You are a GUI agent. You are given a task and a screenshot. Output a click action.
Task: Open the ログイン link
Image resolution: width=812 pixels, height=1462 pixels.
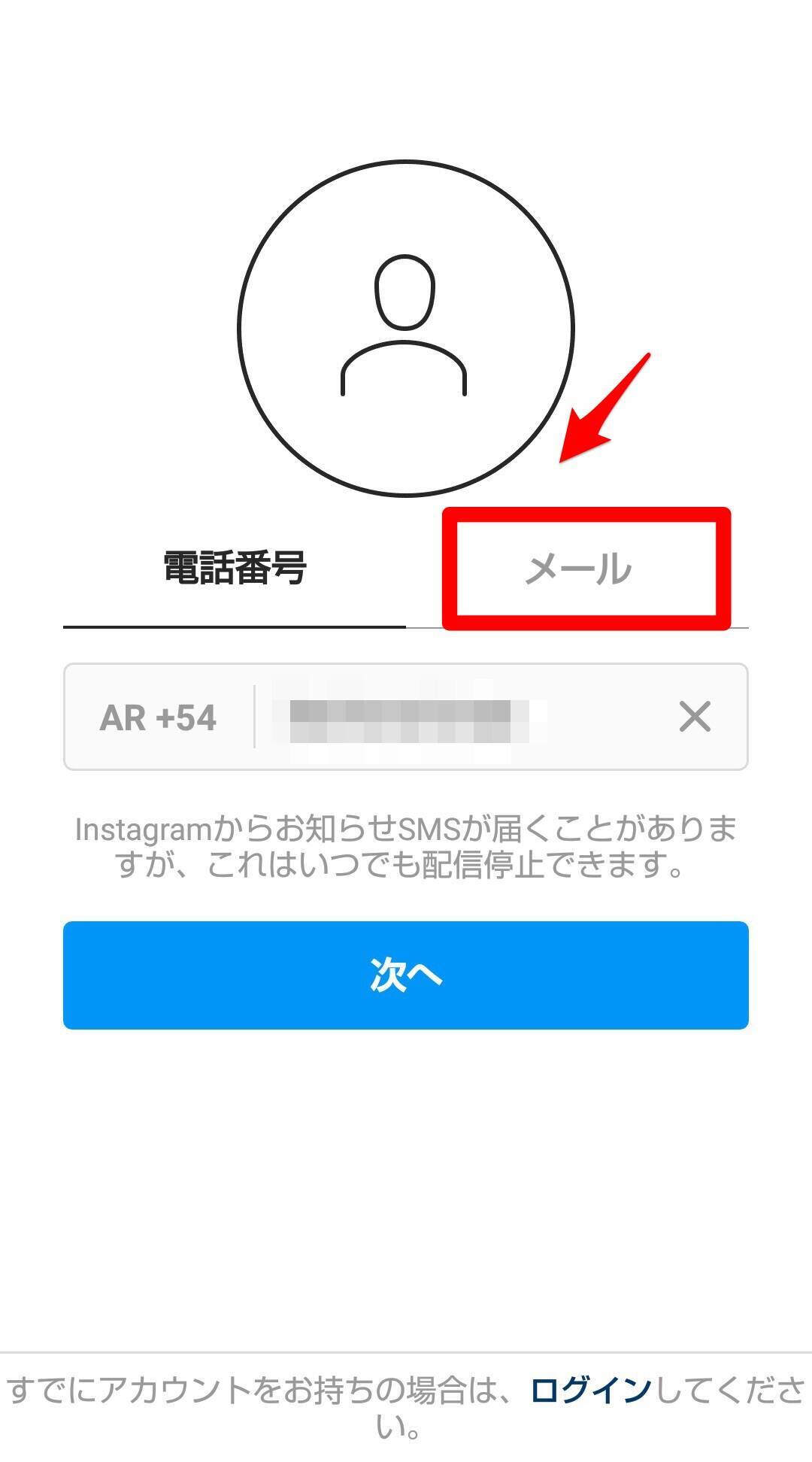click(591, 1390)
